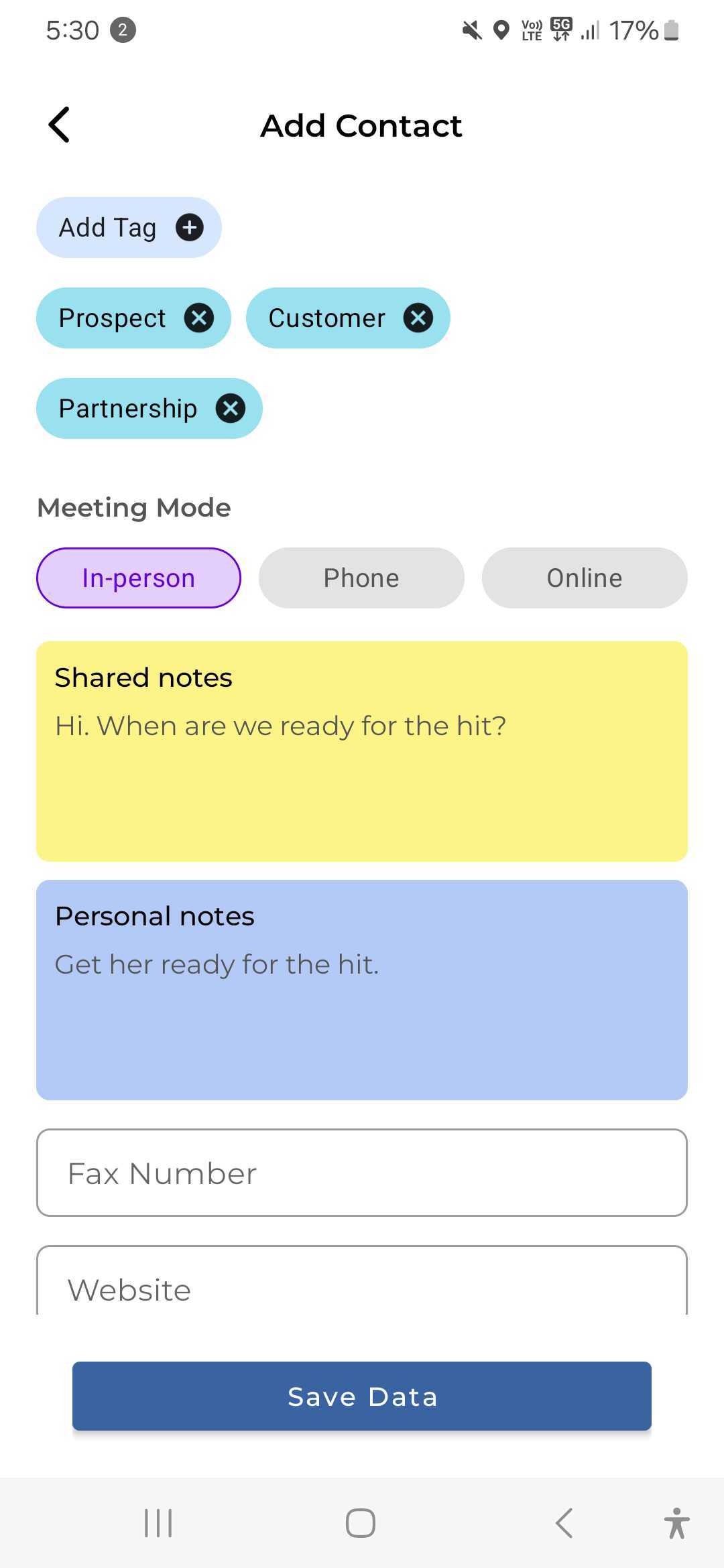Screen dimensions: 724x1568
Task: Focus the Fax Number field
Action: pos(362,1173)
